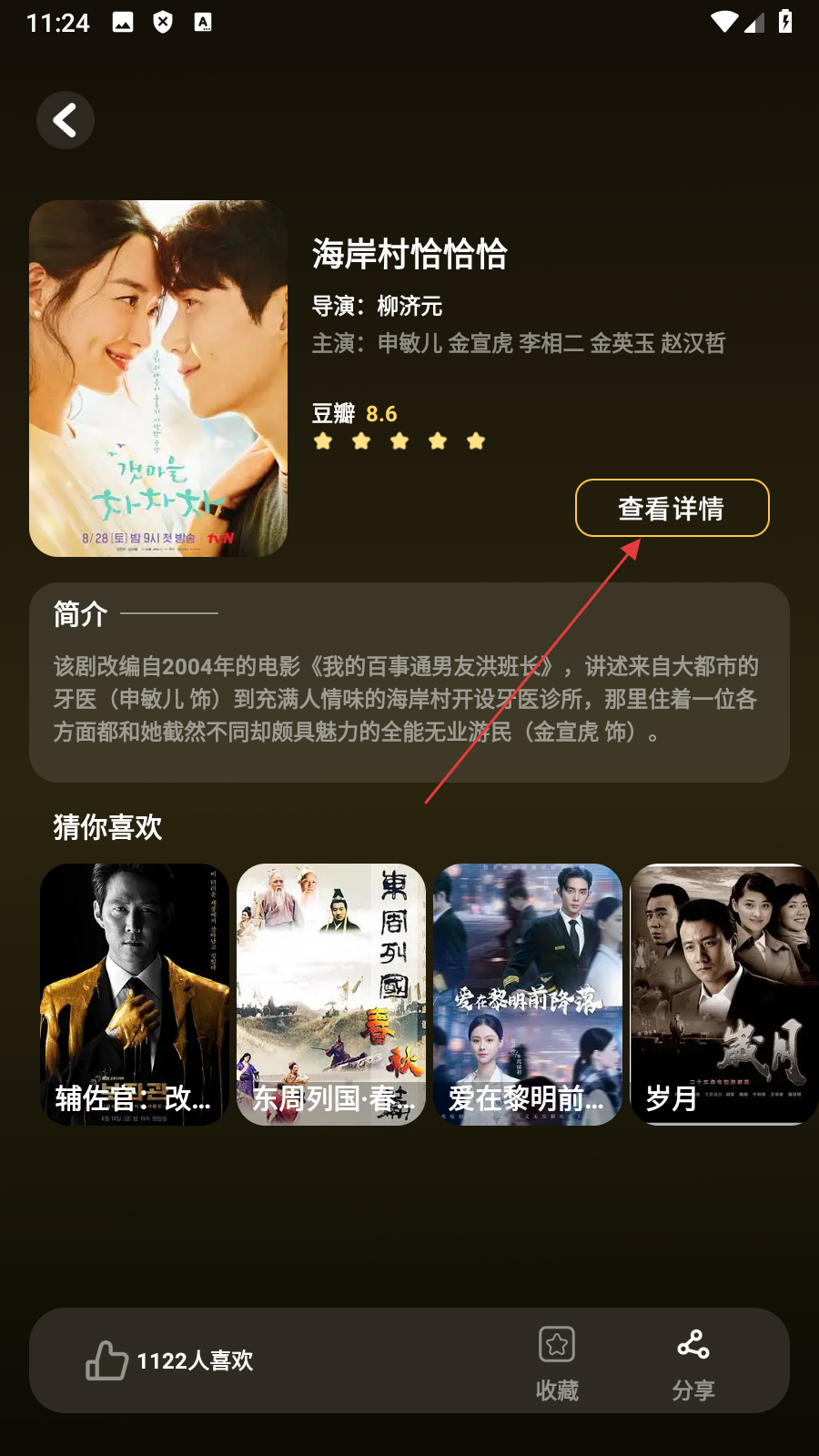Screen dimensions: 819x1456
Task: Go back using the arrow button
Action: coord(66,120)
